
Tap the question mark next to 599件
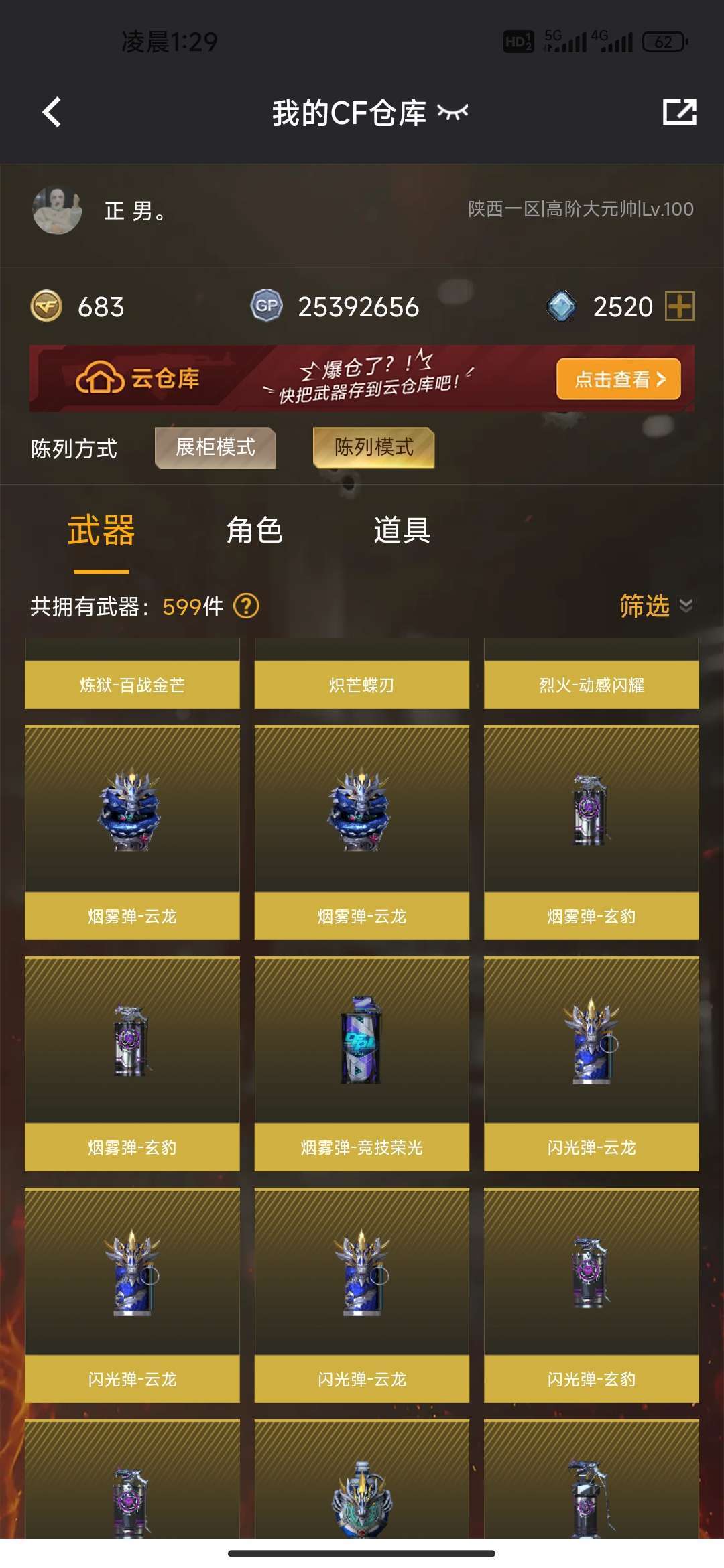click(x=246, y=606)
